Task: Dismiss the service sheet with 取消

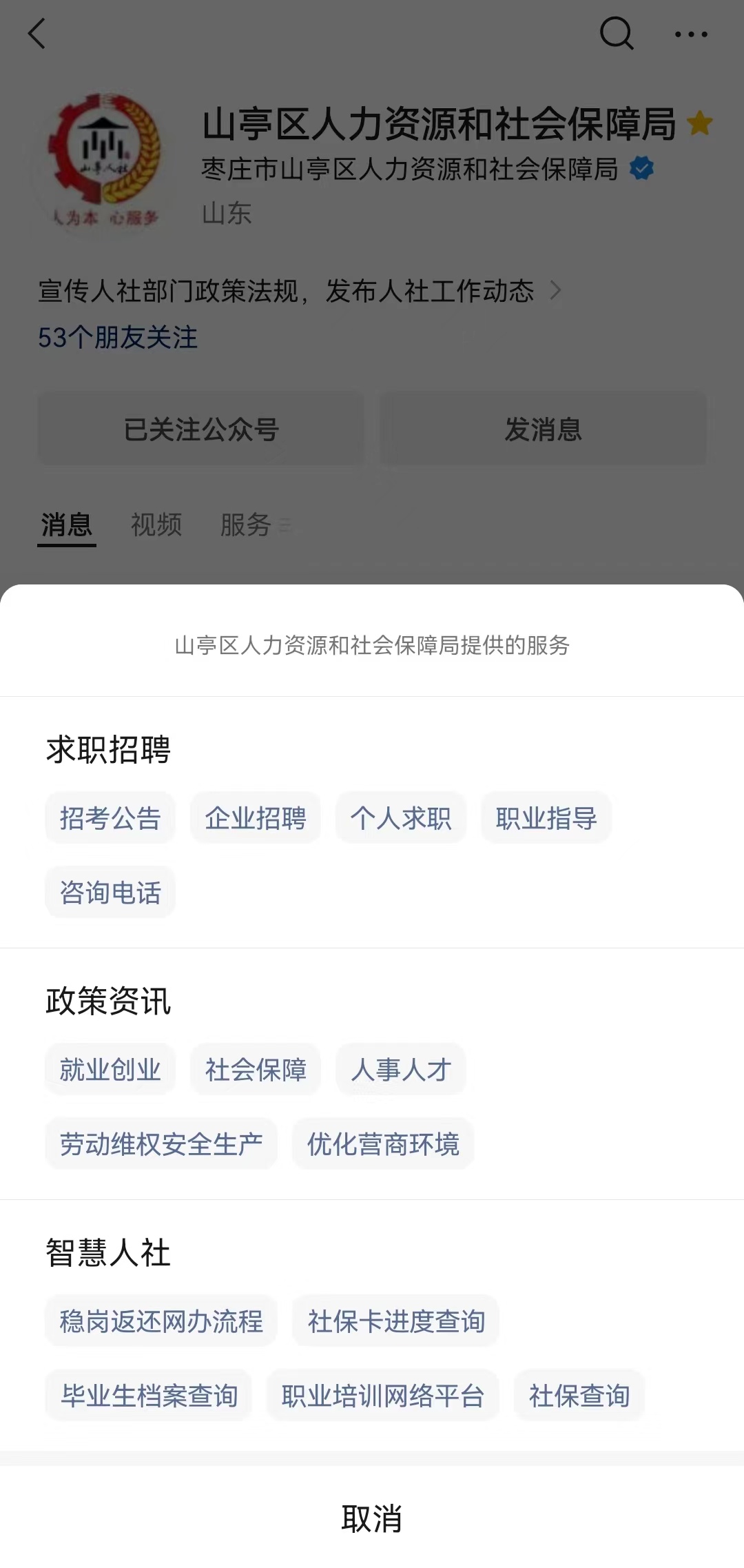Action: [x=372, y=1518]
